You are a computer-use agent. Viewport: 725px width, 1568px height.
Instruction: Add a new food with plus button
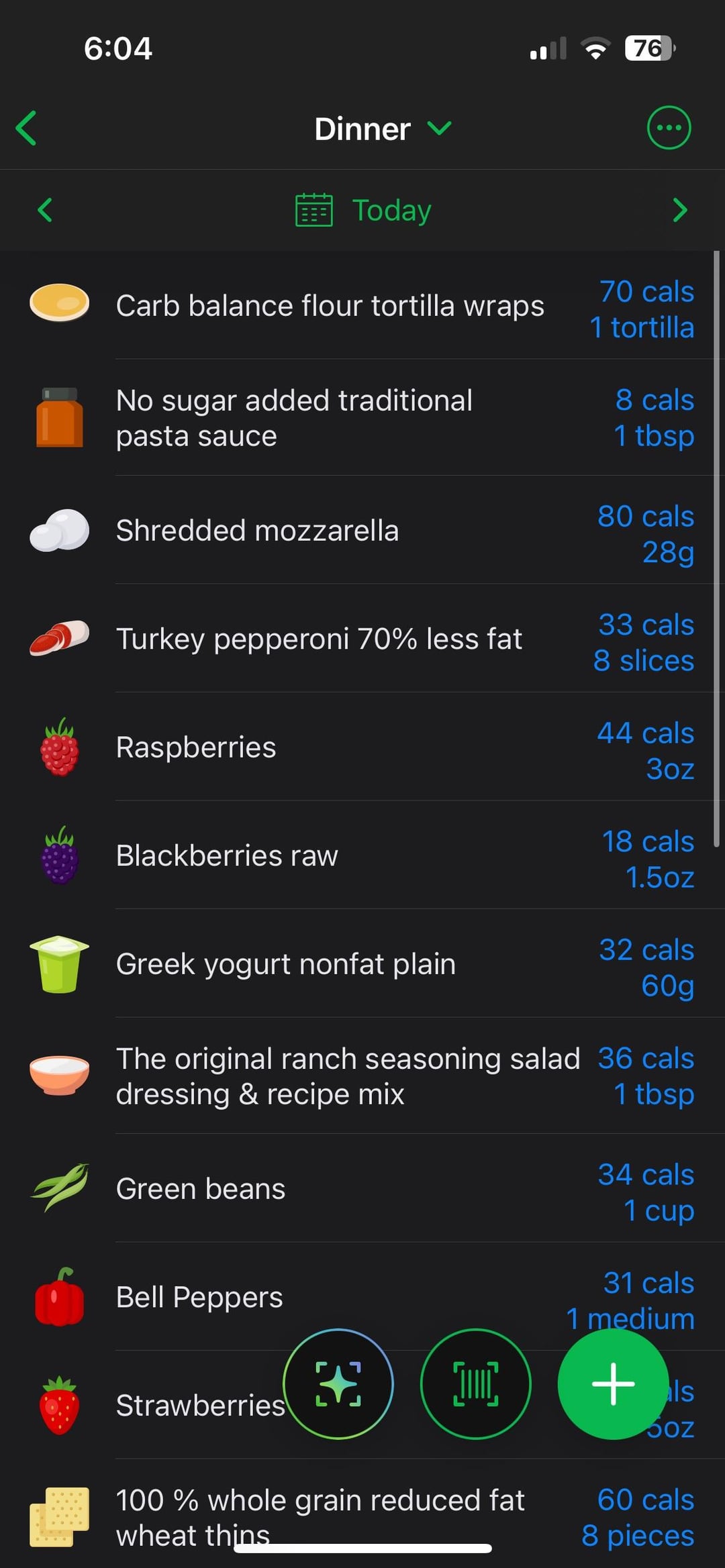(x=613, y=1383)
